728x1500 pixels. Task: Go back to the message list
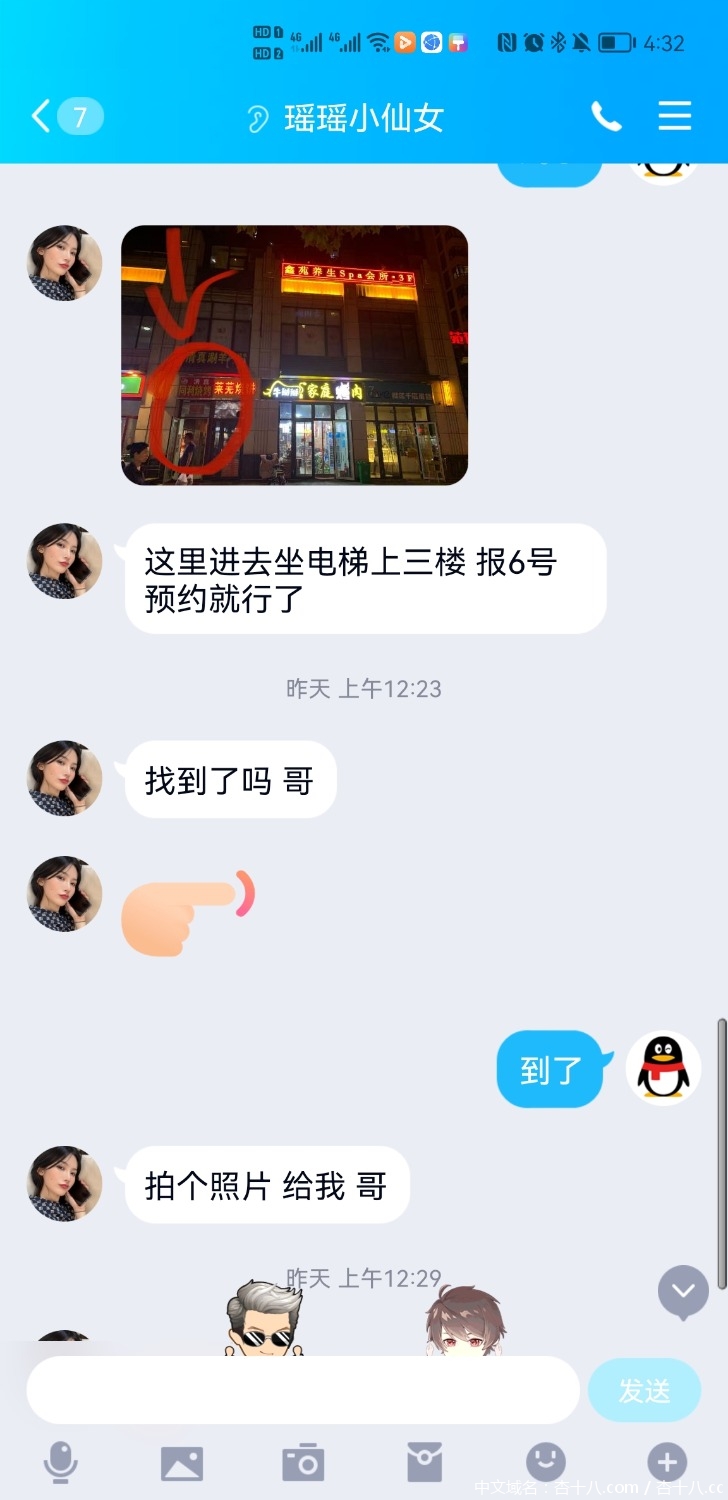click(x=40, y=117)
